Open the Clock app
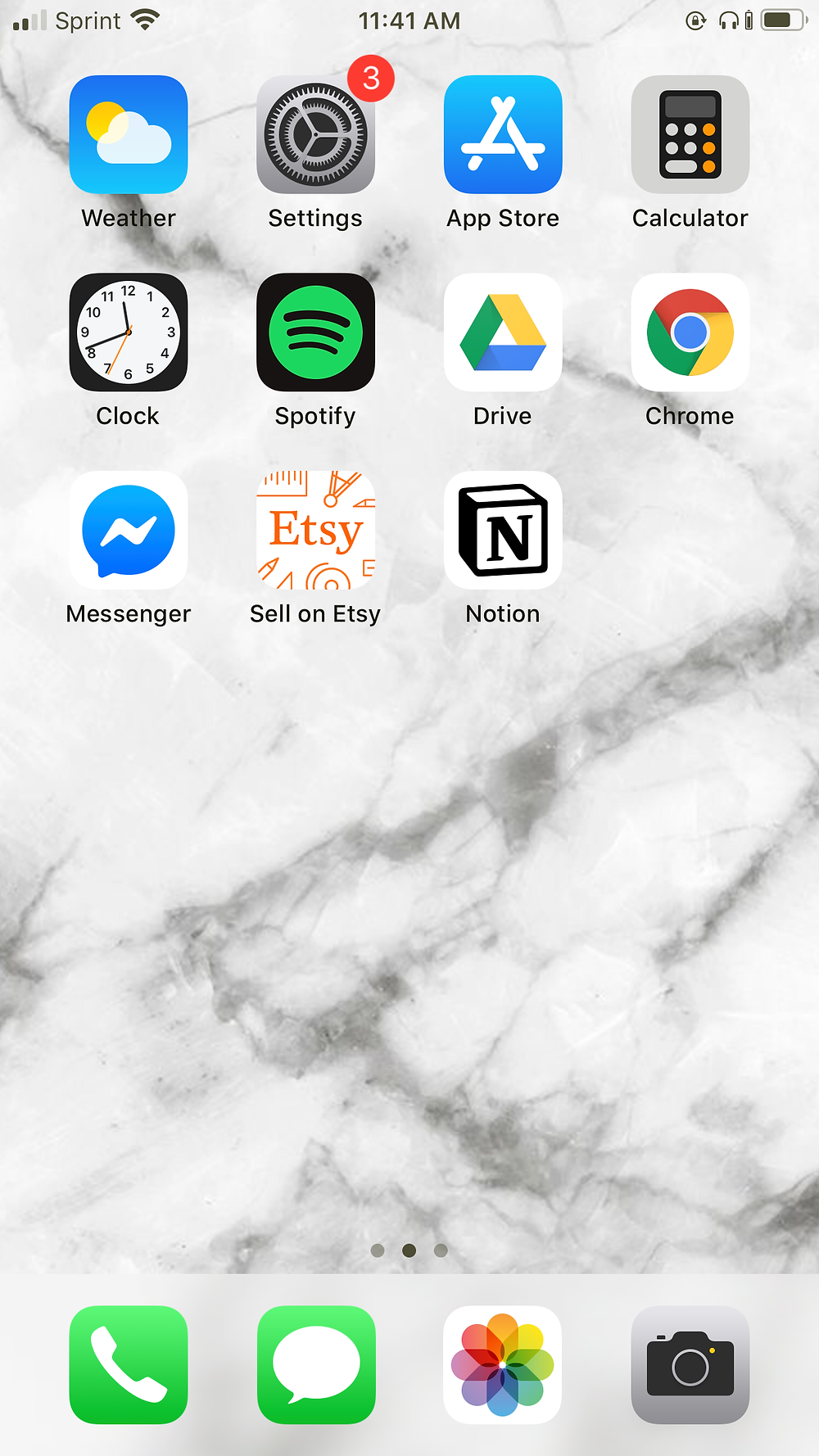 (x=129, y=332)
